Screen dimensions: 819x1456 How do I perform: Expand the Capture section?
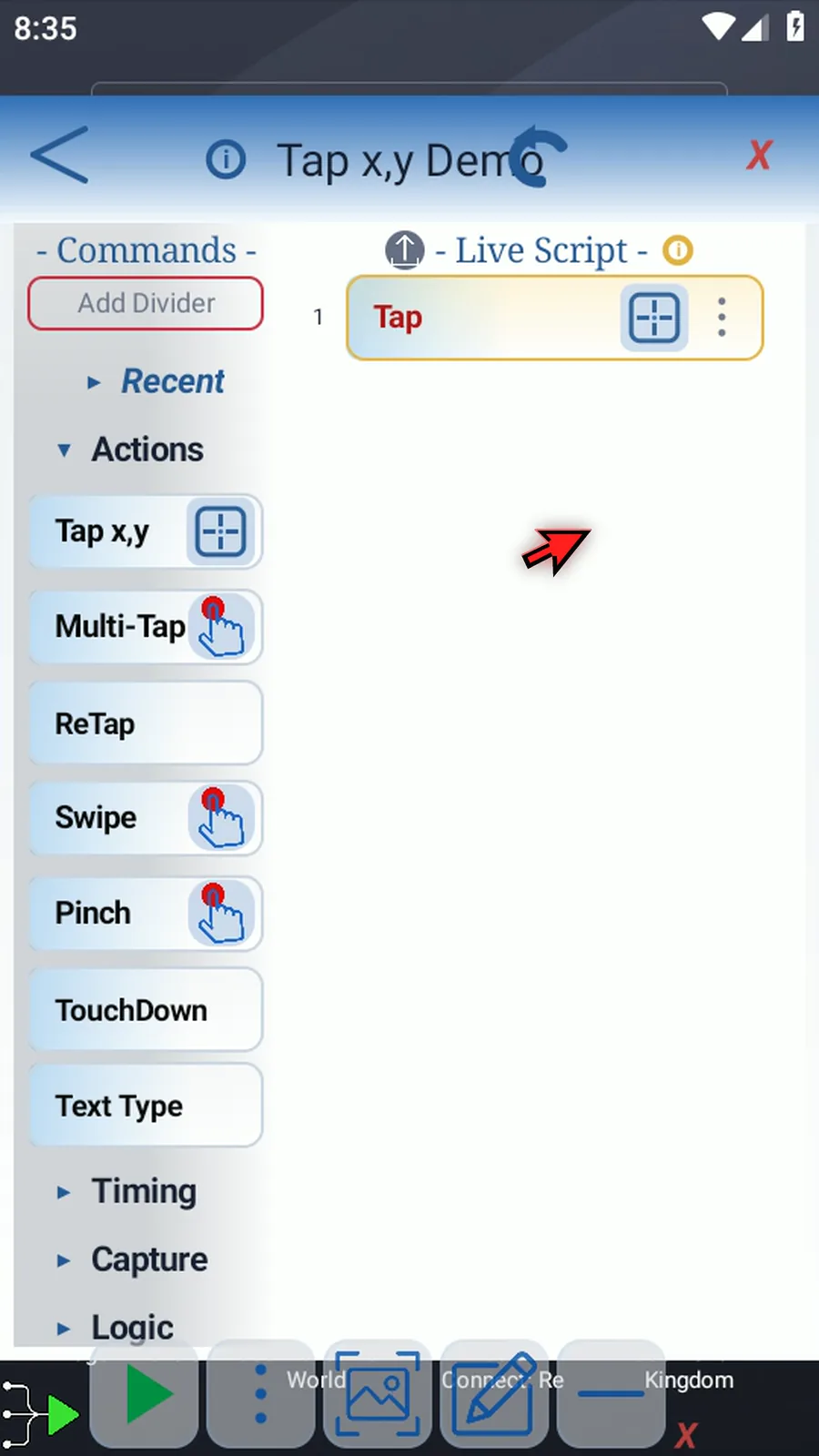point(133,1259)
